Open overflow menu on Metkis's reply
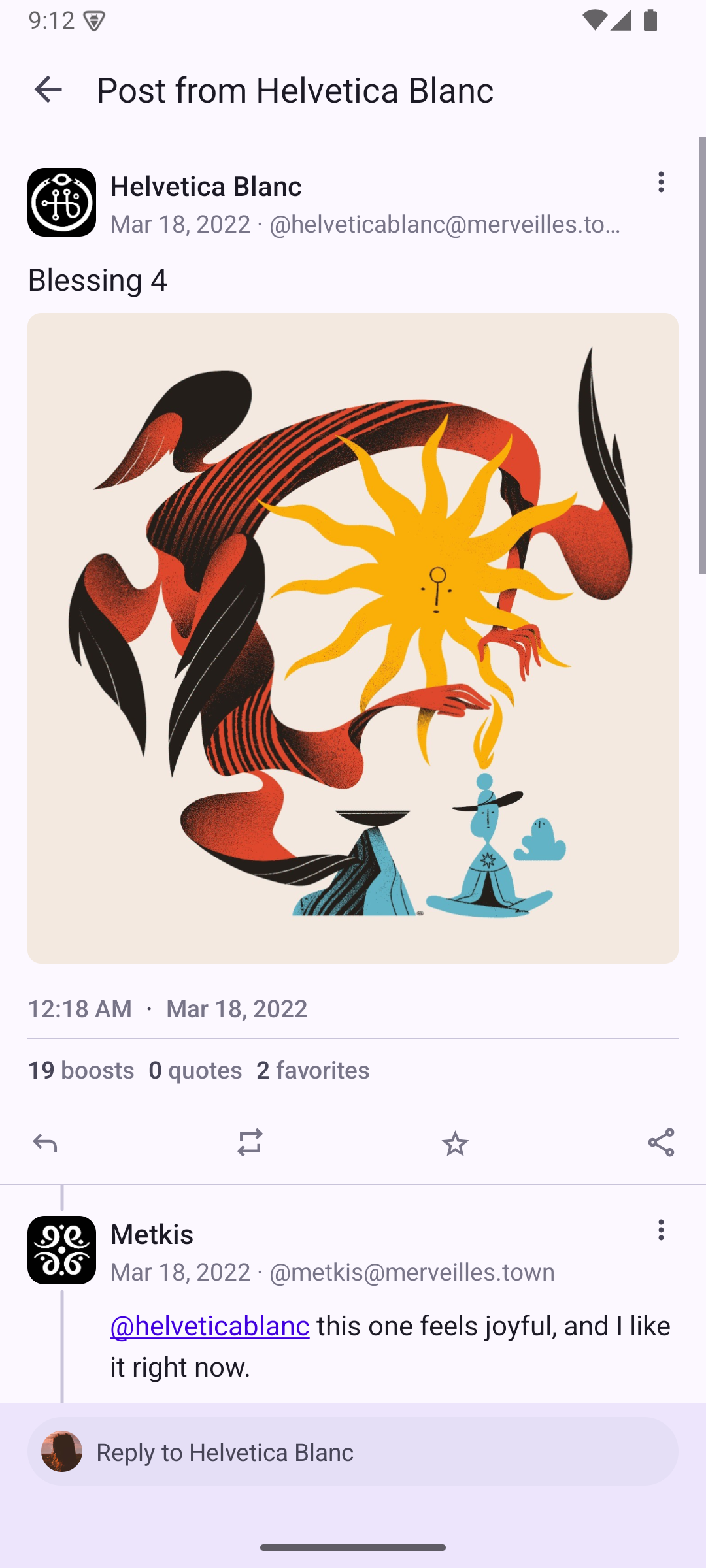This screenshot has height=1568, width=706. pos(661,1230)
